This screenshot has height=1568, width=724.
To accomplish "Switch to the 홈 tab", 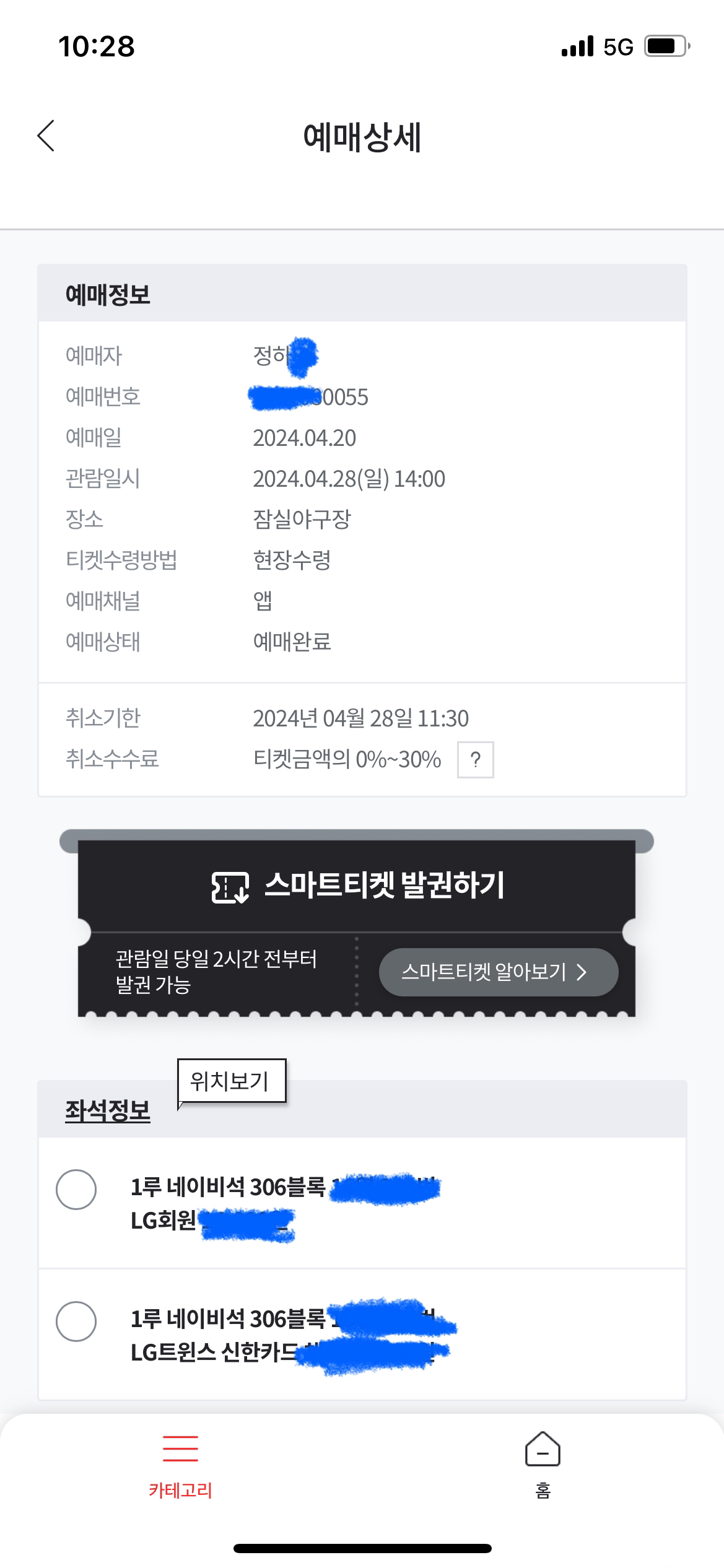I will [x=543, y=1465].
